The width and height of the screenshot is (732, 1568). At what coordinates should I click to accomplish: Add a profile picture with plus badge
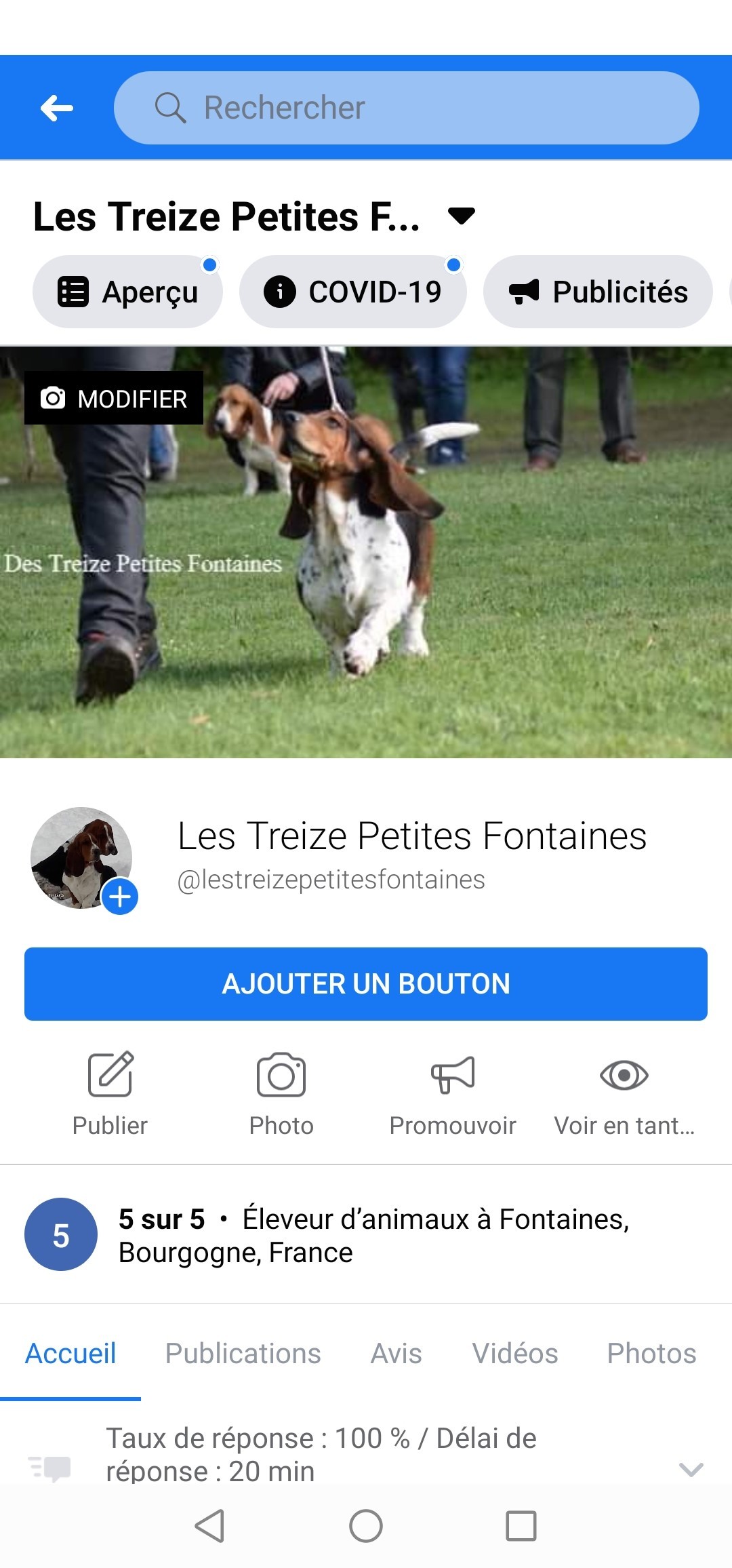[120, 896]
